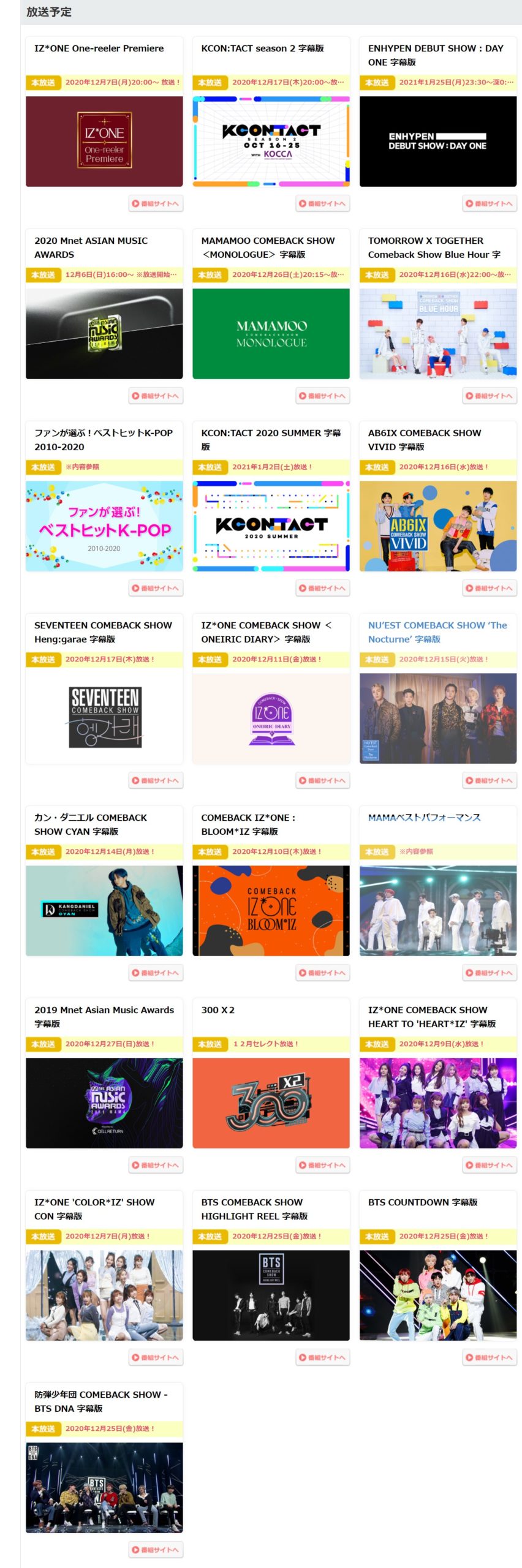Tap KCON:TACT season 2 thumbnail image
Viewport: 522px width, 1568px height.
click(271, 141)
